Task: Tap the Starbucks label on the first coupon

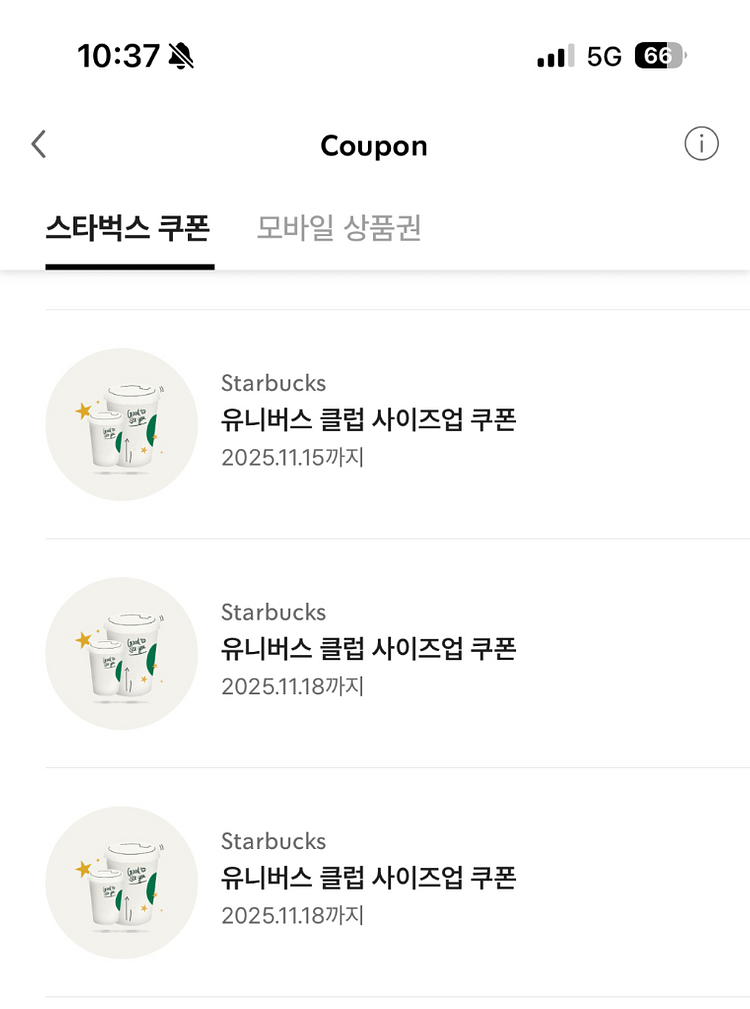Action: 273,383
